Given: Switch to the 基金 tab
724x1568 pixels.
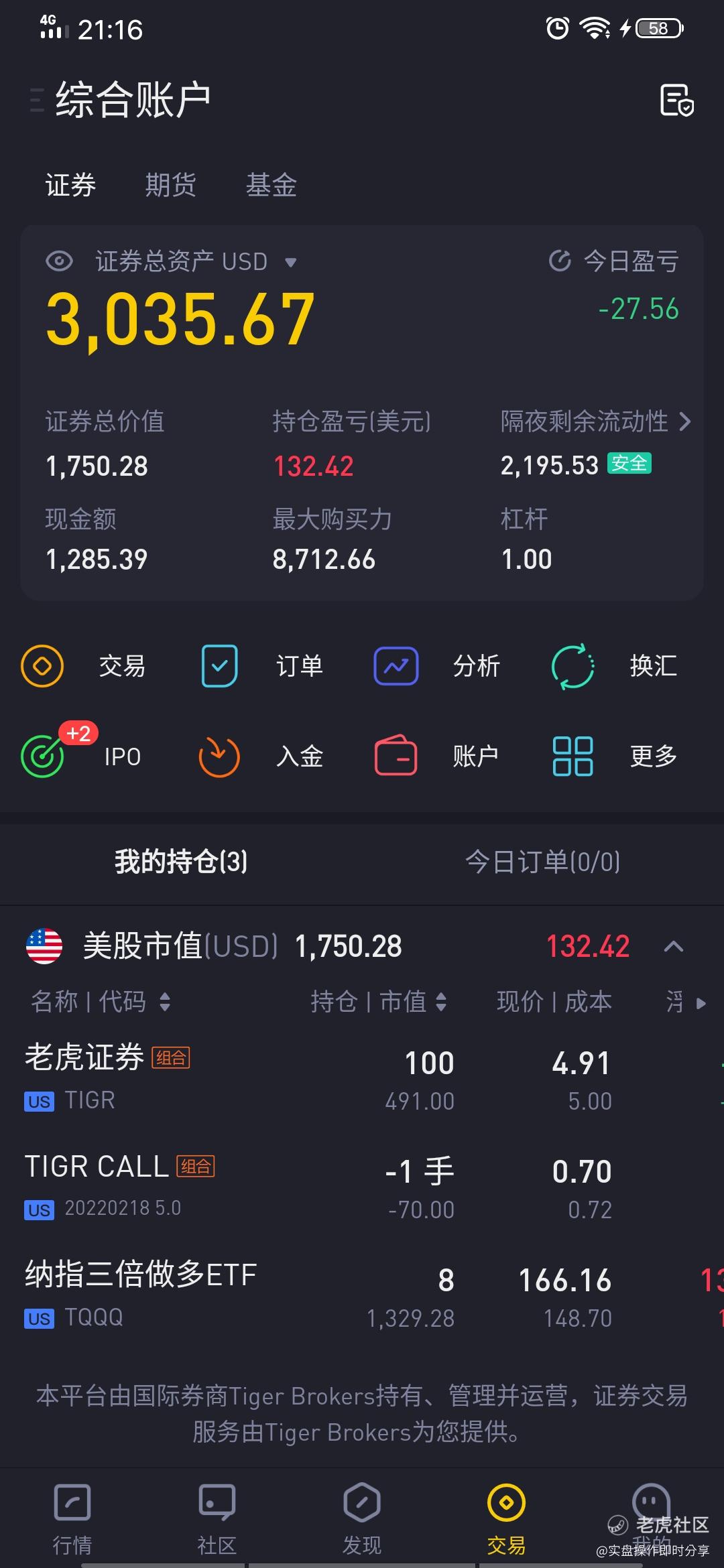Looking at the screenshot, I should (271, 184).
